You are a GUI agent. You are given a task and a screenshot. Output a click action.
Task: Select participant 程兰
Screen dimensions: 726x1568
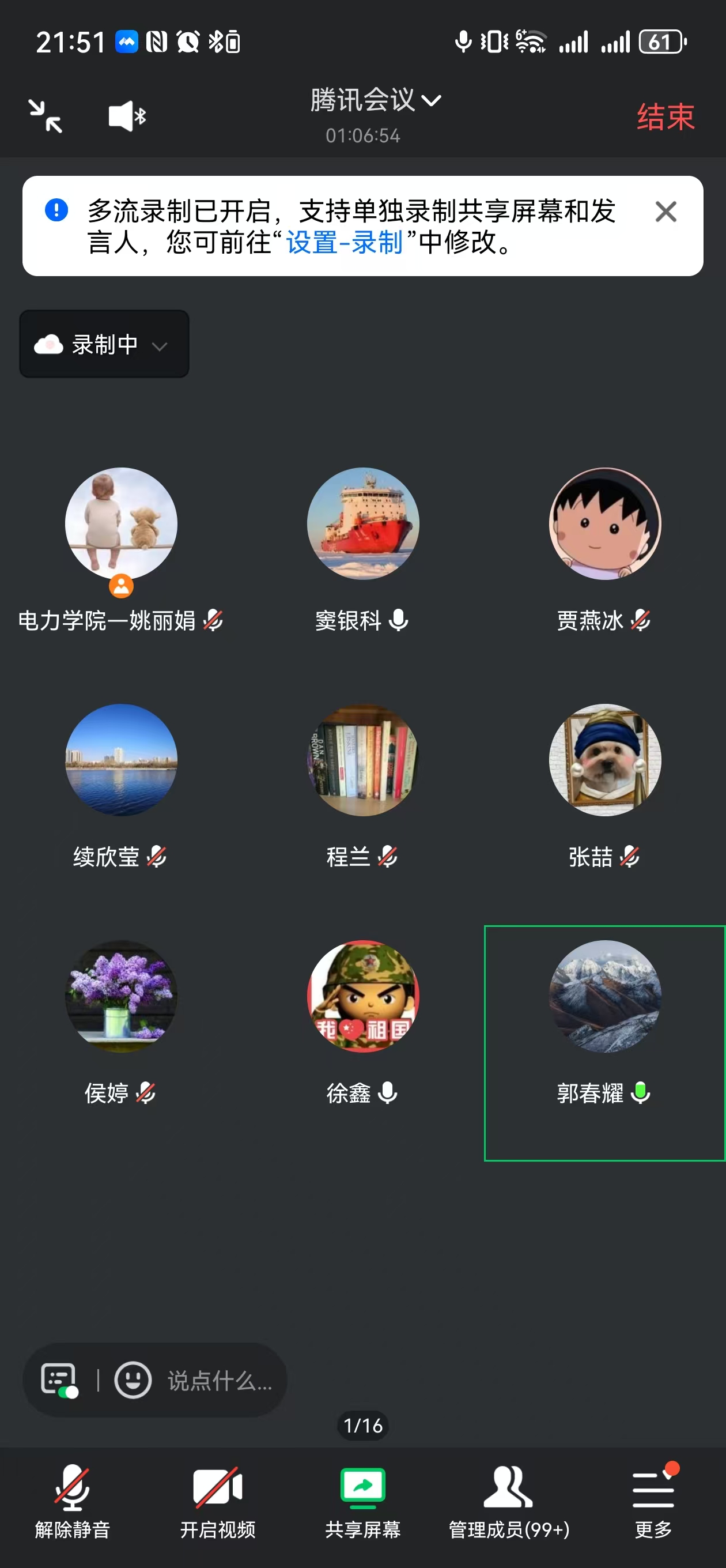[x=362, y=760]
